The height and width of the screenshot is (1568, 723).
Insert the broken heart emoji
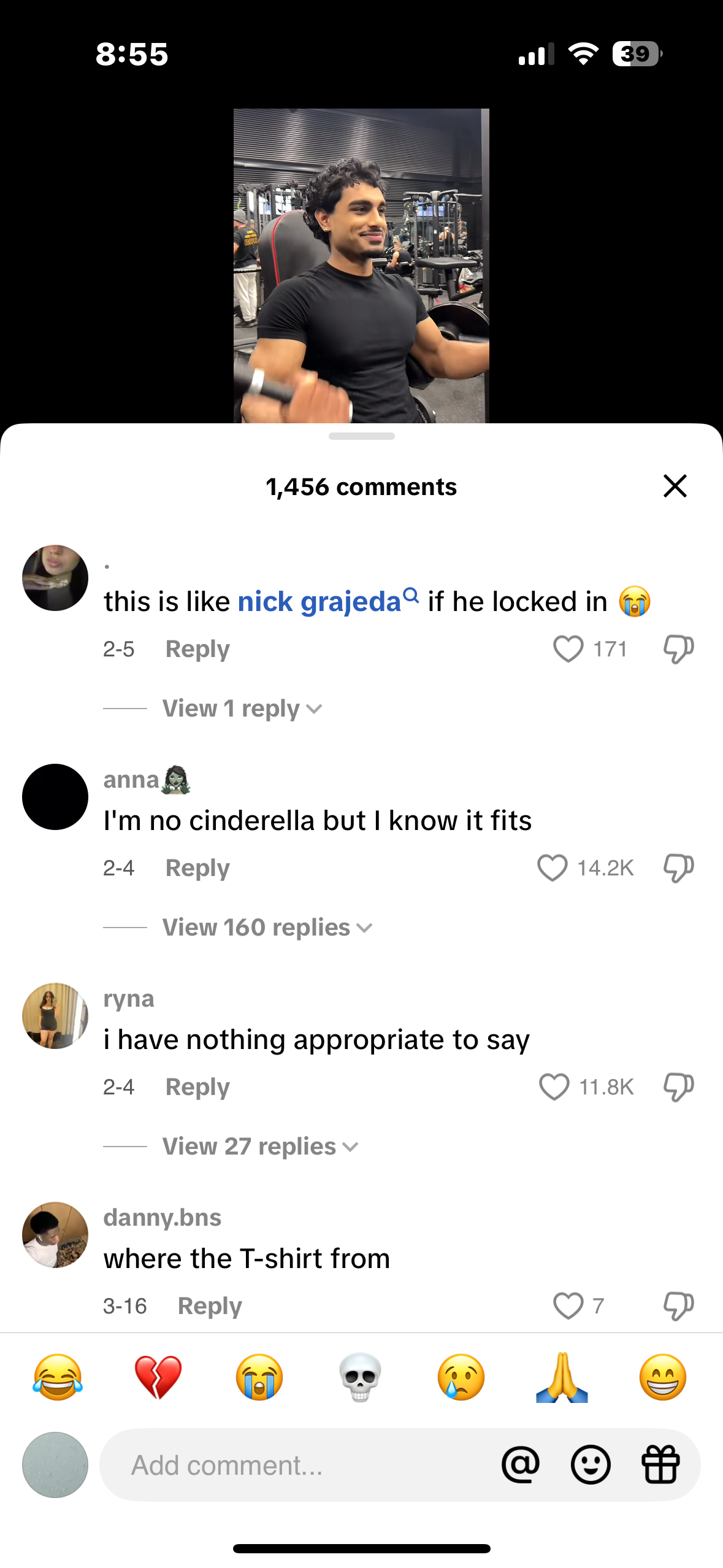coord(158,1377)
